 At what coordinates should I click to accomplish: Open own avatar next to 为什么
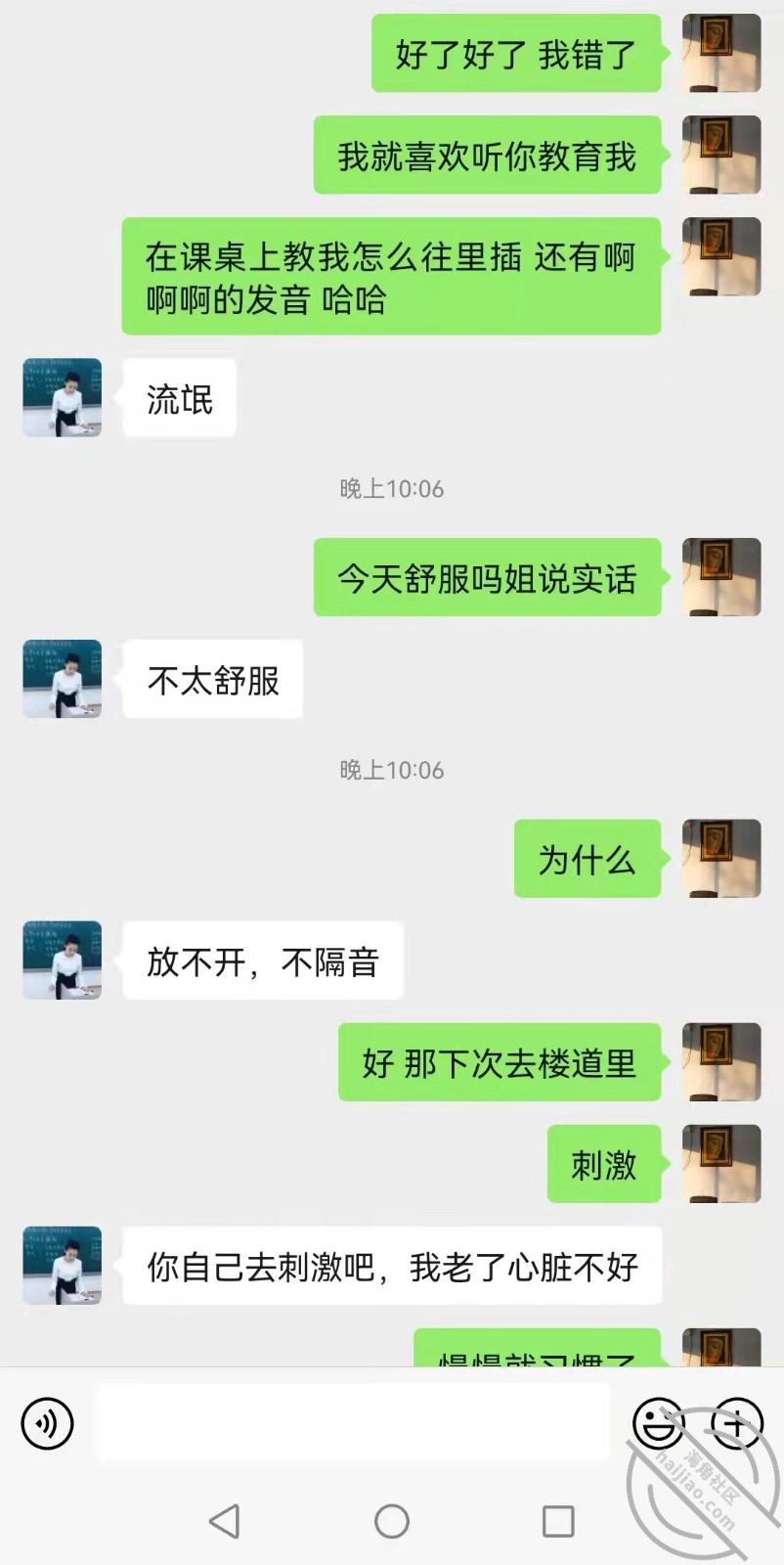click(x=720, y=859)
